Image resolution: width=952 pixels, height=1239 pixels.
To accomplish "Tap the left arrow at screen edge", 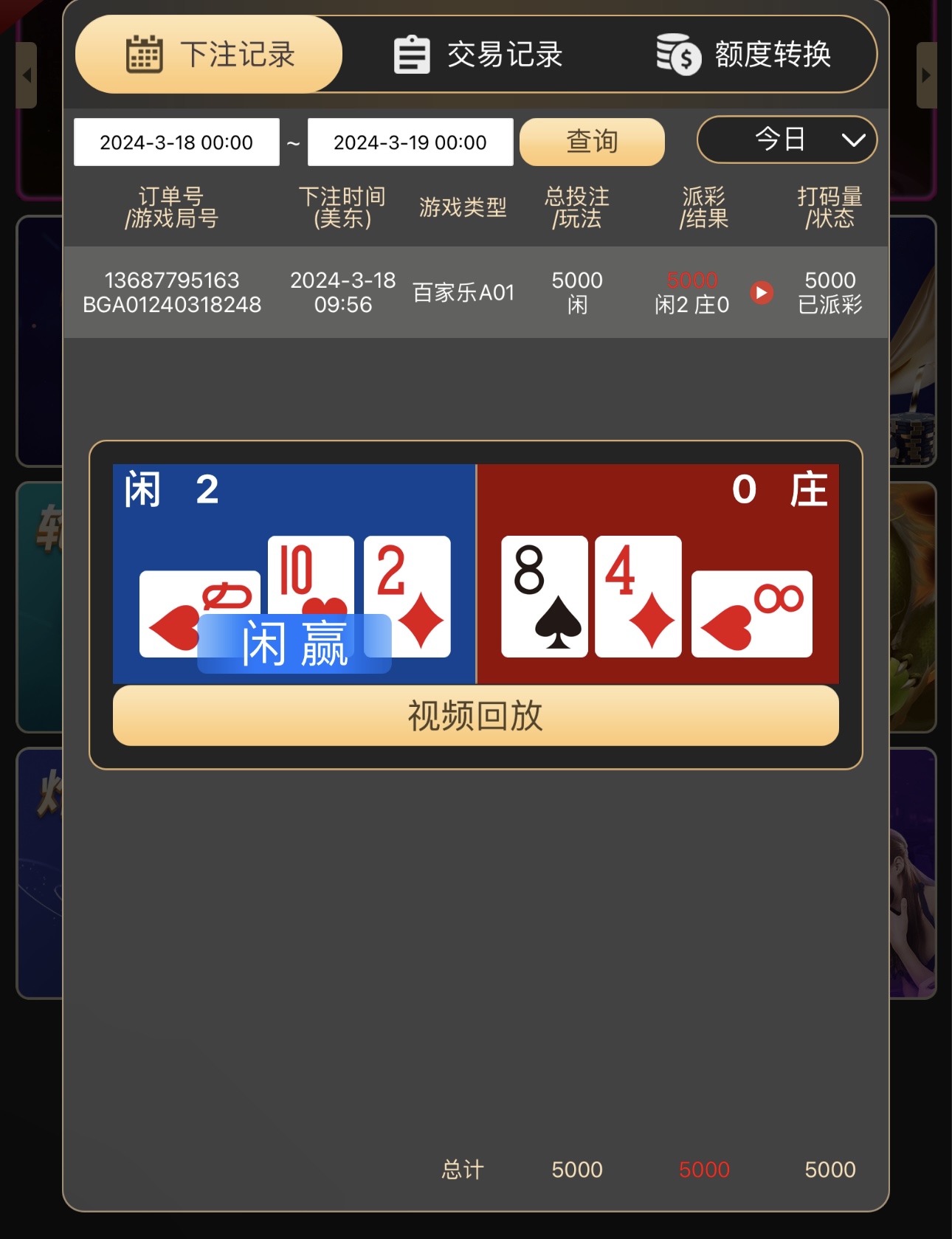I will (x=27, y=75).
